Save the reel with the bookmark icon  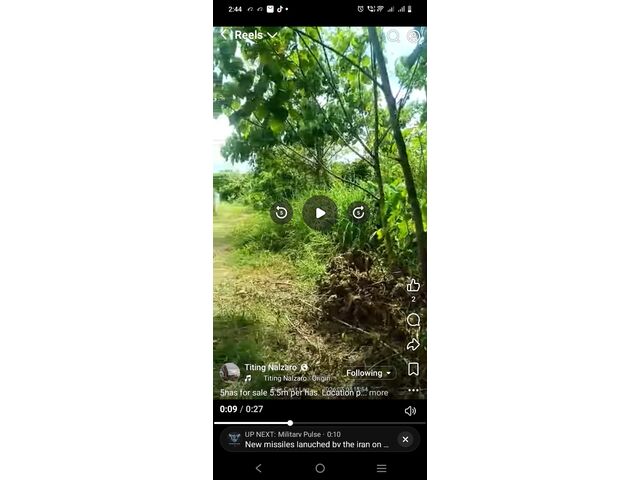tap(413, 369)
